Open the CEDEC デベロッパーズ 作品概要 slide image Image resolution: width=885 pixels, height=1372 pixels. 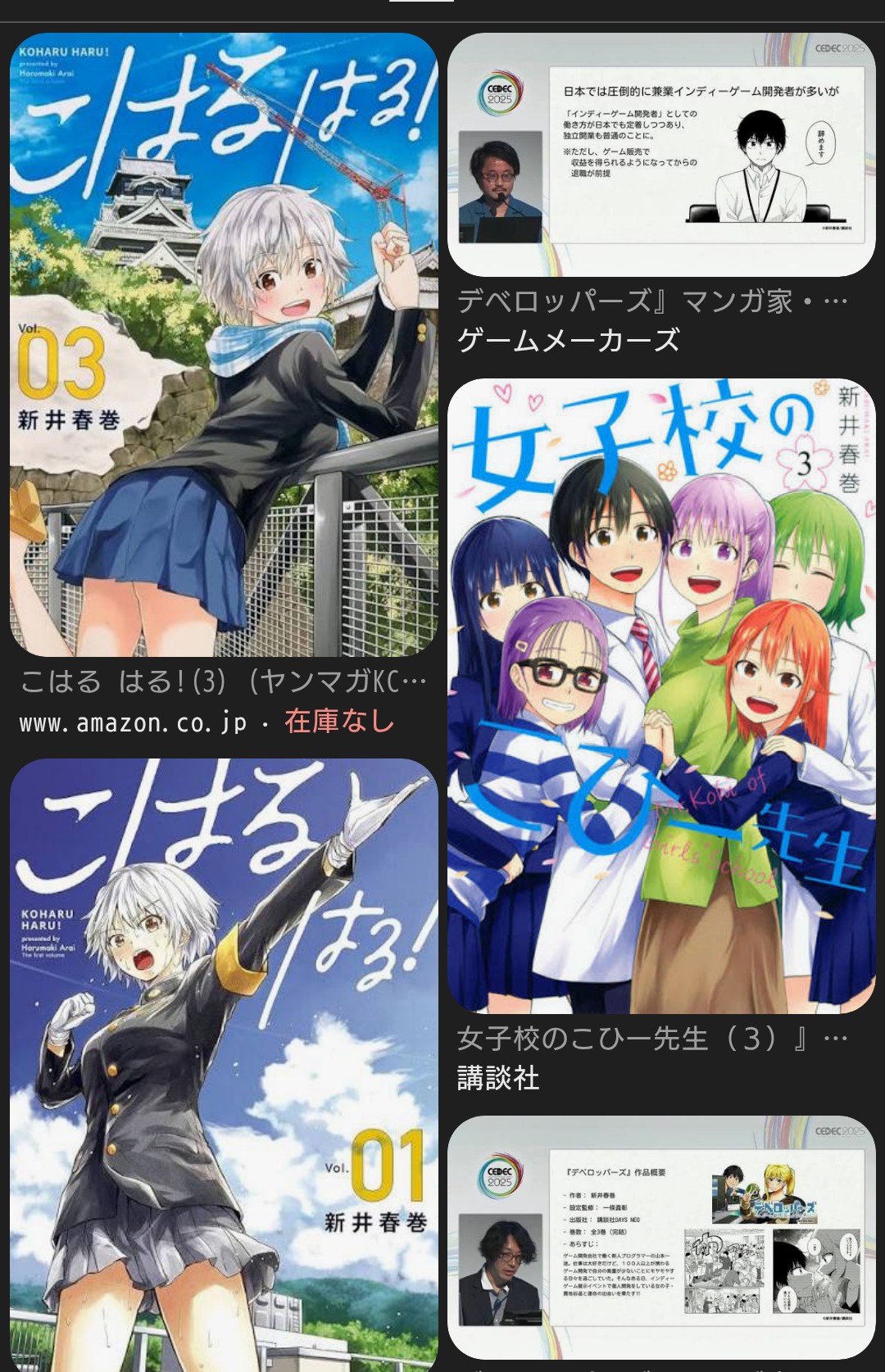[661, 1236]
